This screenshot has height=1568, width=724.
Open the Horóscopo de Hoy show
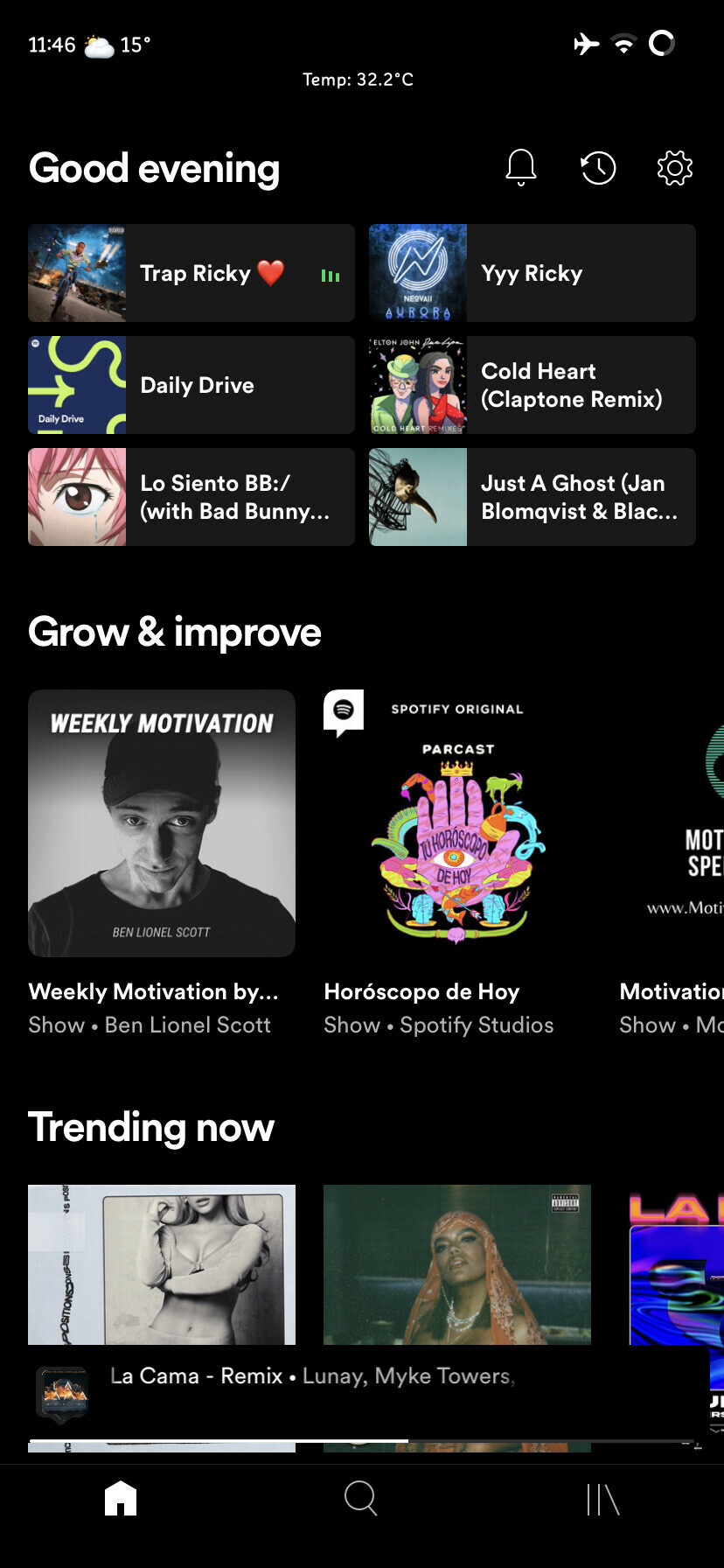[457, 864]
